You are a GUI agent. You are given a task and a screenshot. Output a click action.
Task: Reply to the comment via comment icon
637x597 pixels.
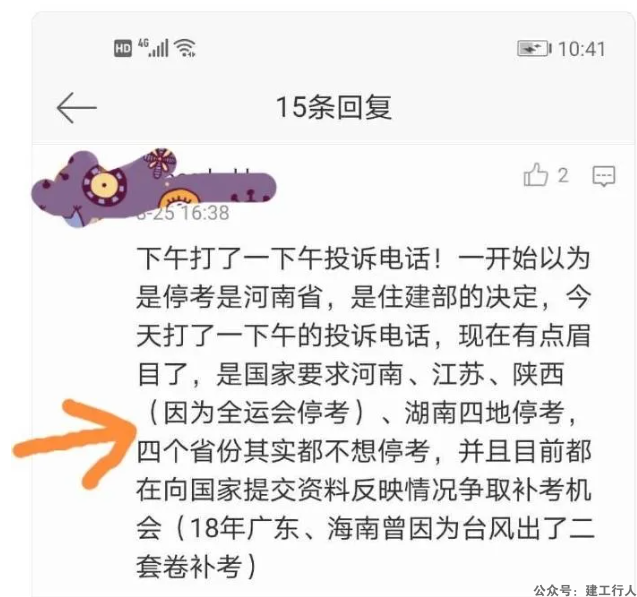tap(603, 177)
